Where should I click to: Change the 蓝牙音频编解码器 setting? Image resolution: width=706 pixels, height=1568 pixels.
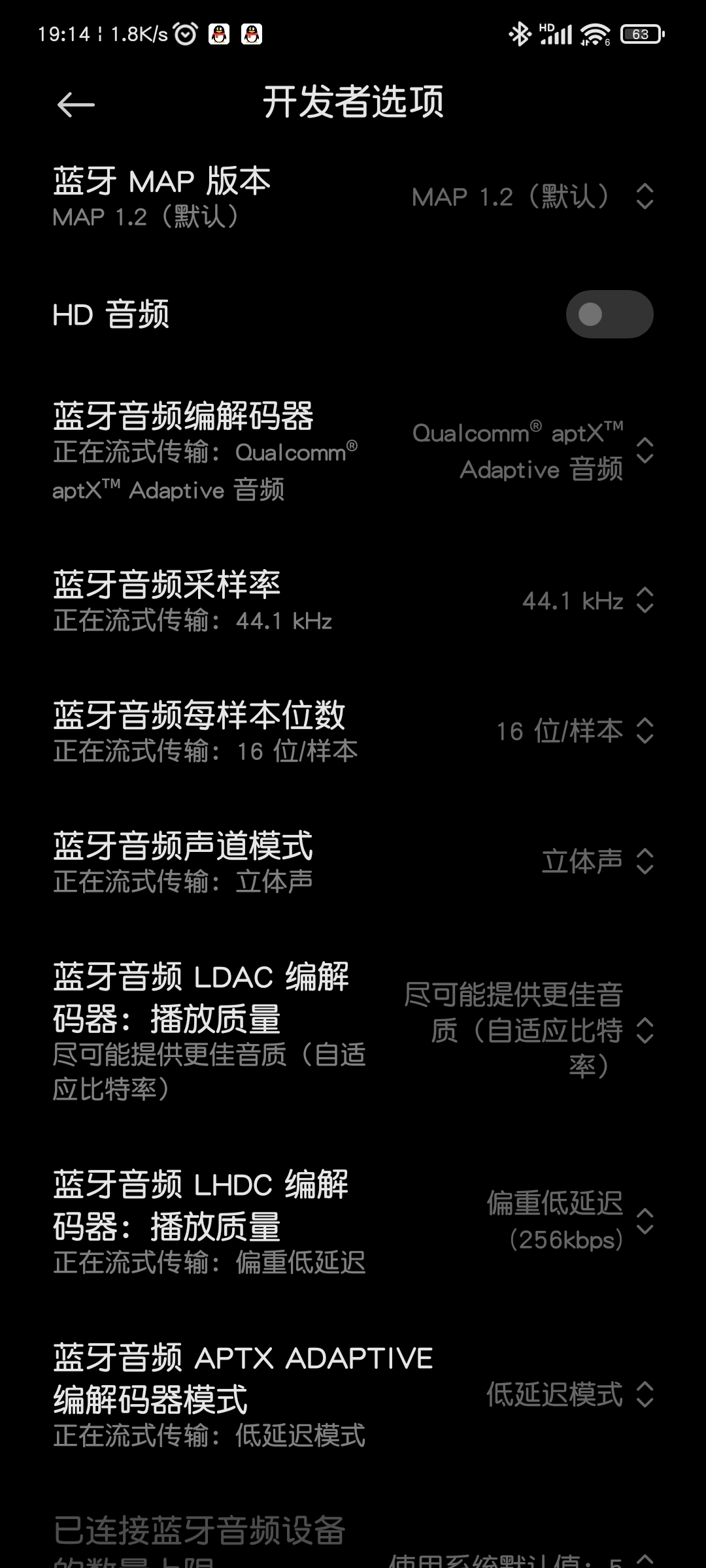pyautogui.click(x=353, y=451)
